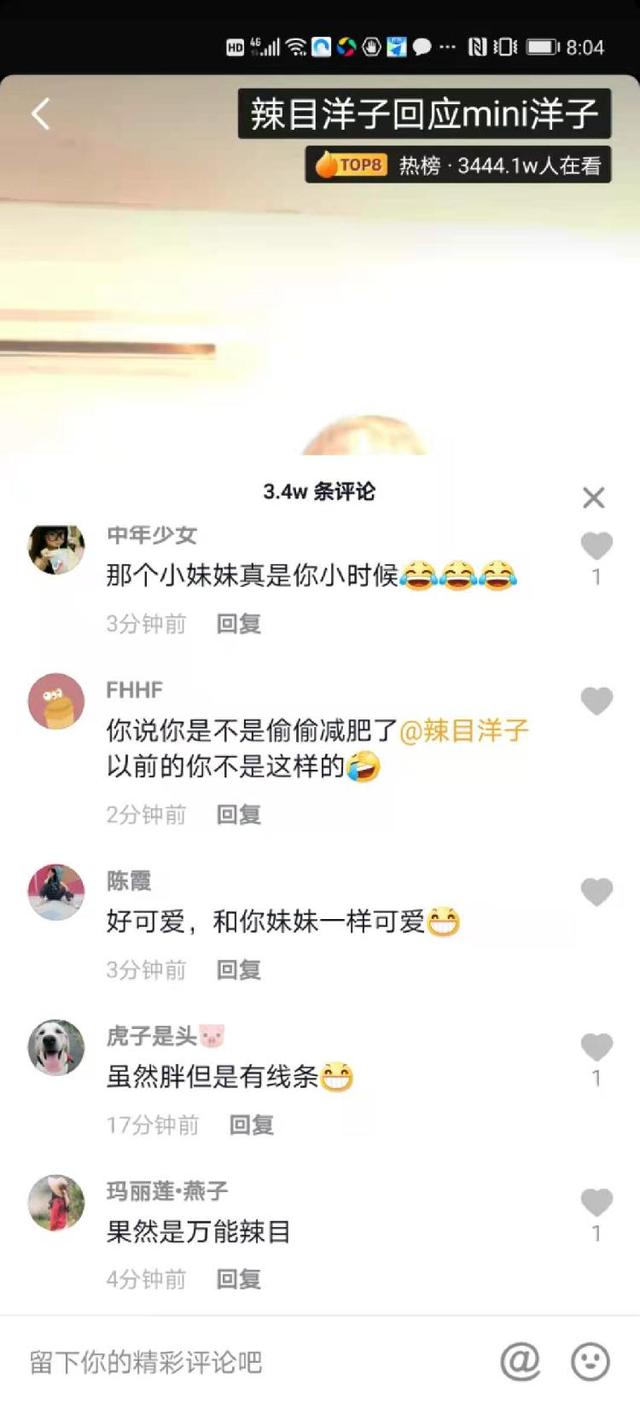This screenshot has height=1408, width=640.
Task: Close the comments panel
Action: coord(594,497)
